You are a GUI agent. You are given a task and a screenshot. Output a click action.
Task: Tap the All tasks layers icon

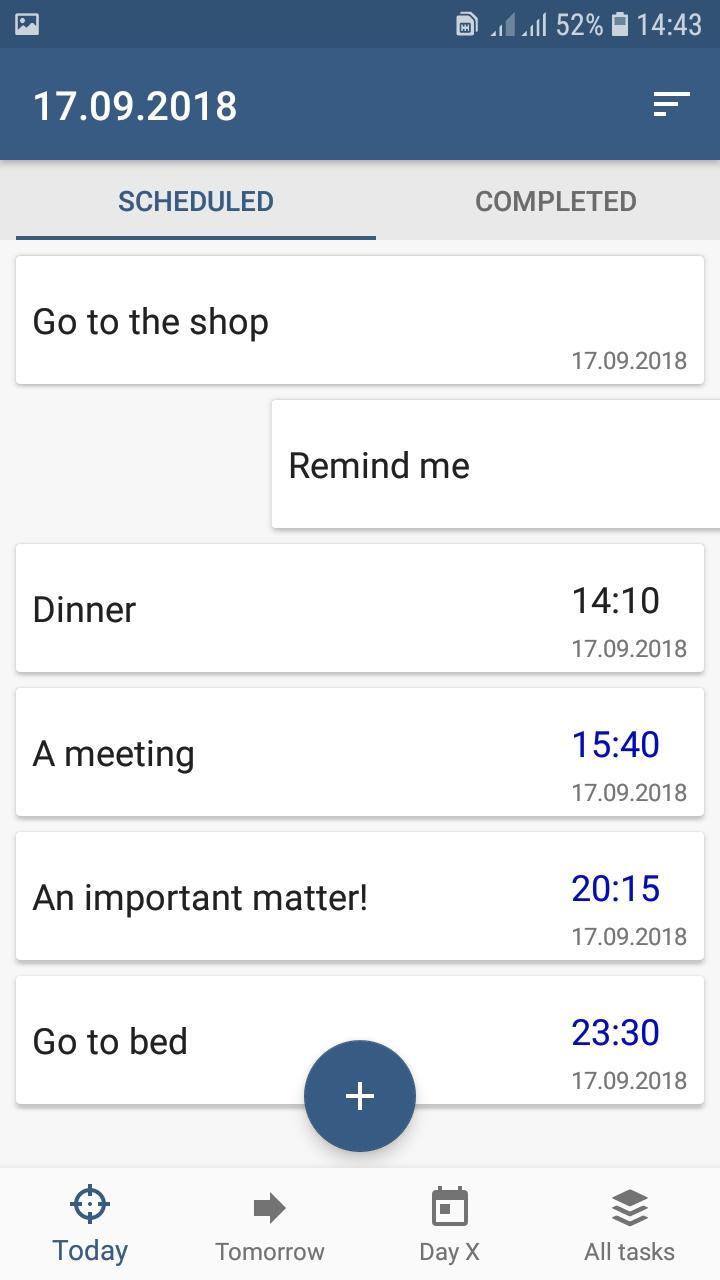point(630,1207)
